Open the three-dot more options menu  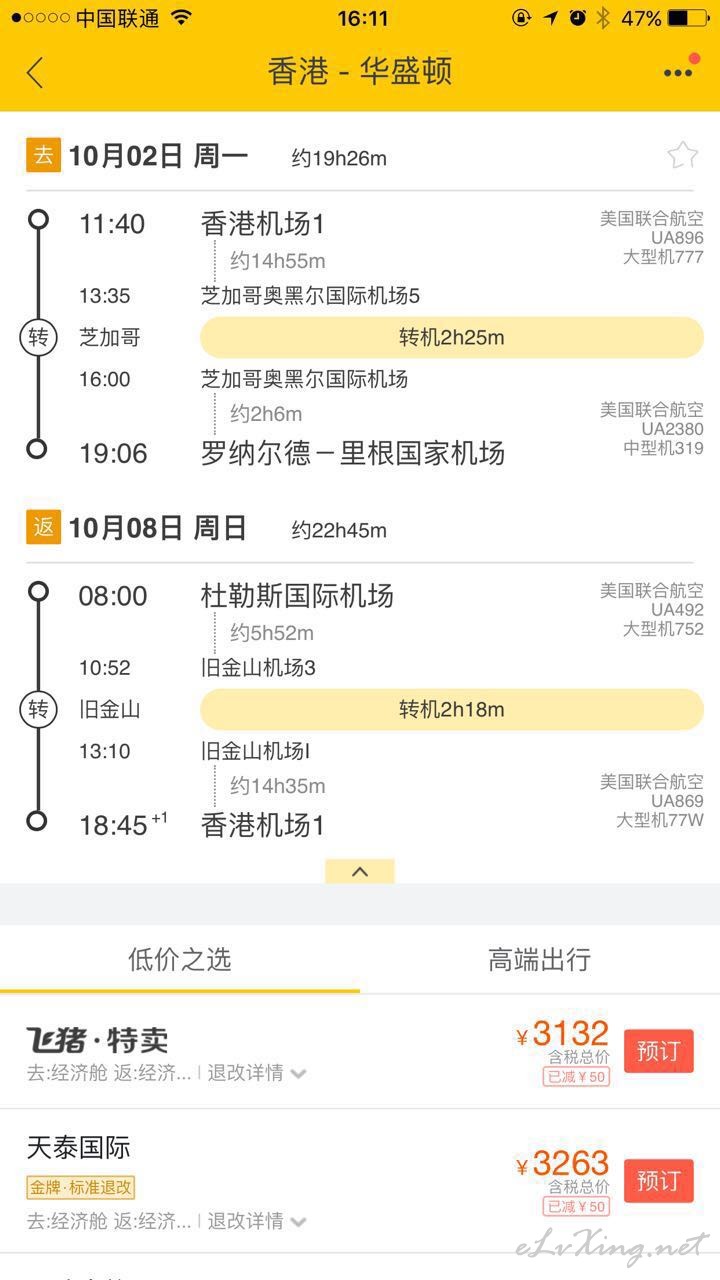point(678,72)
